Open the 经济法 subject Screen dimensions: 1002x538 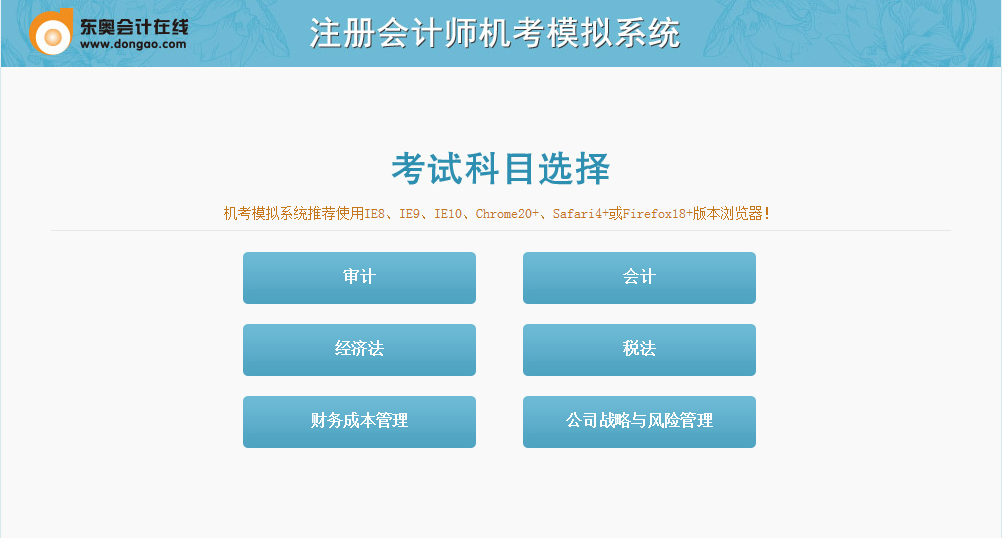(359, 349)
